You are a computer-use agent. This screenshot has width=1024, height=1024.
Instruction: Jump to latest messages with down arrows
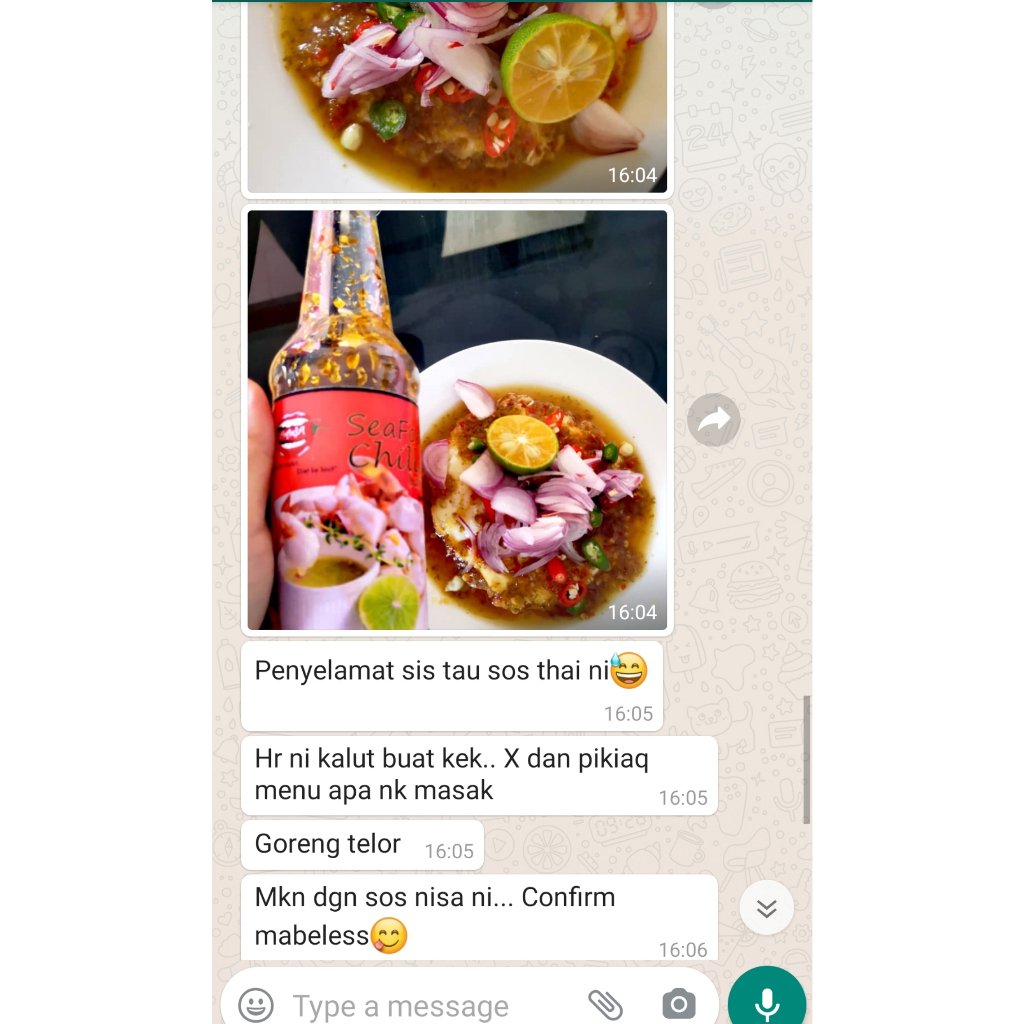pyautogui.click(x=767, y=908)
